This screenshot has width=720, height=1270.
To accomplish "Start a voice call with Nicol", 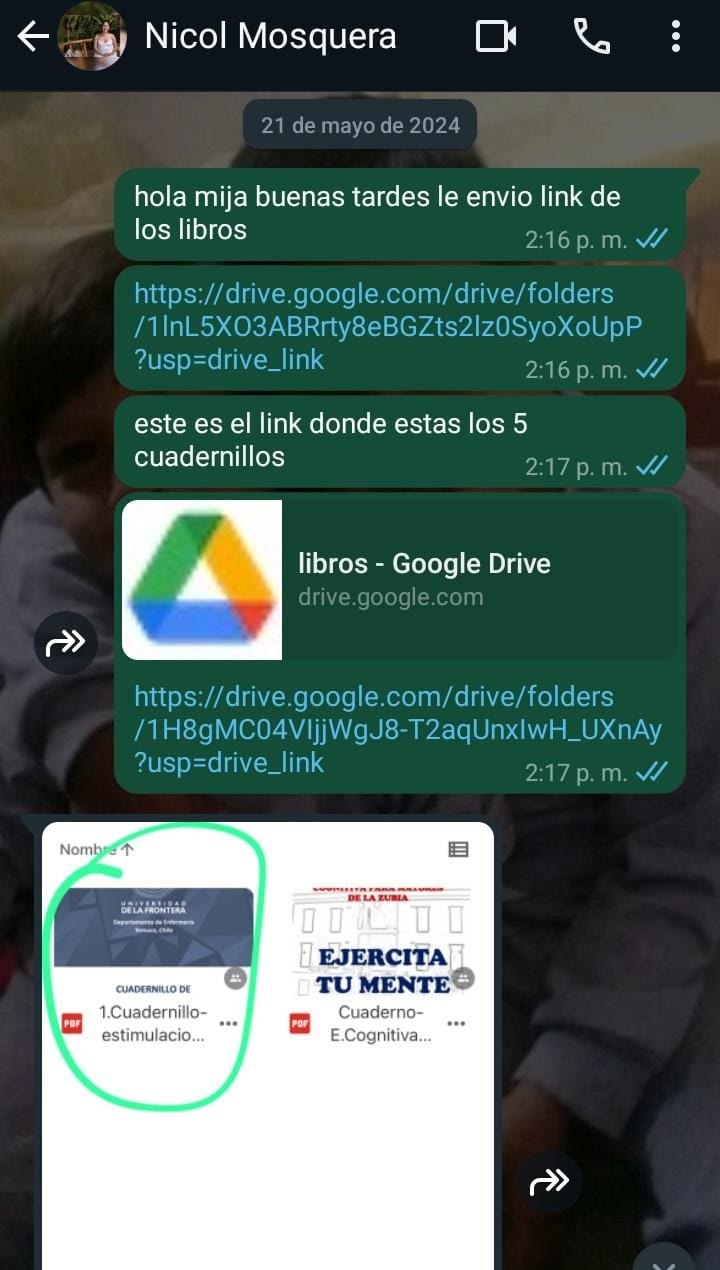I will 591,37.
